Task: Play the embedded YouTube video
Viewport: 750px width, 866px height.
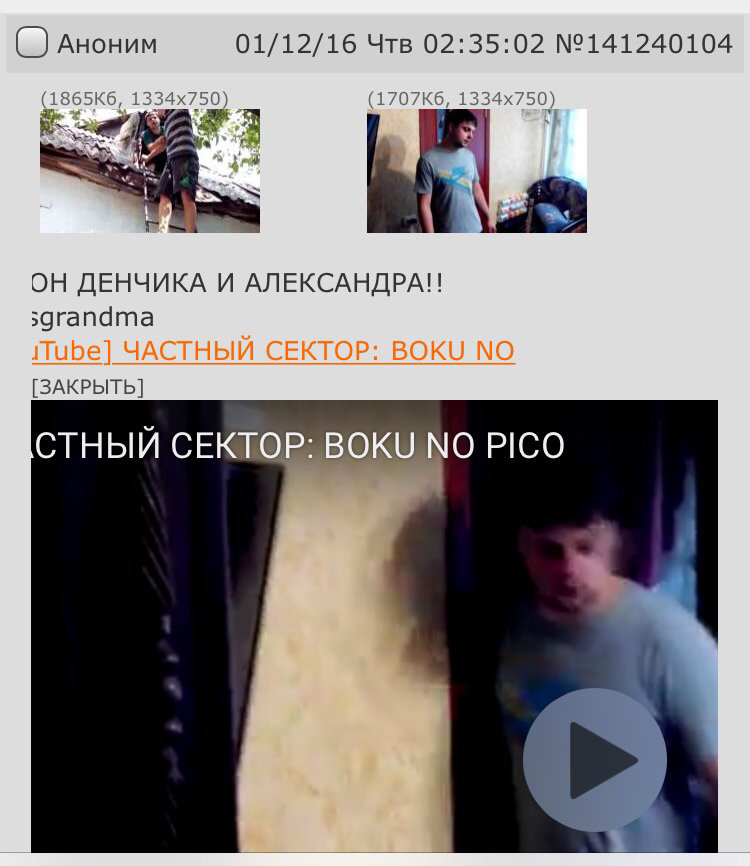Action: (594, 760)
